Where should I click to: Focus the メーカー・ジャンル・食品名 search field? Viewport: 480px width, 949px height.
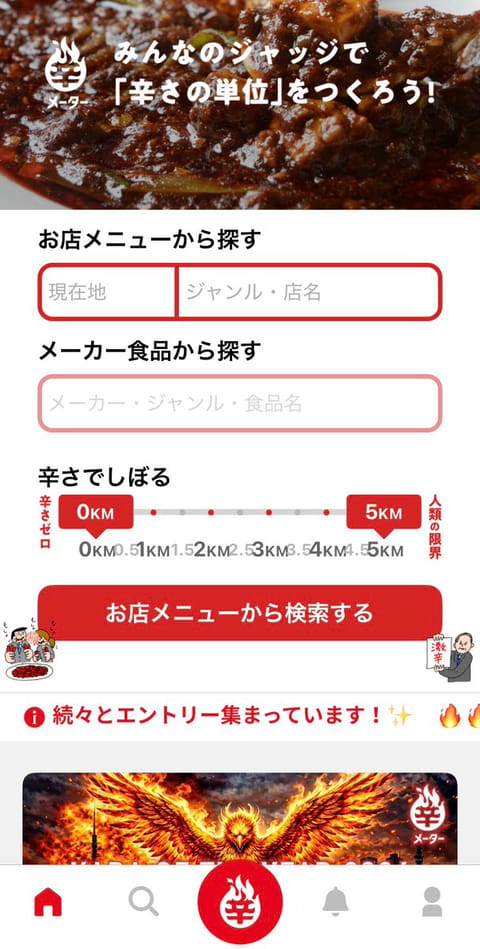[240, 404]
